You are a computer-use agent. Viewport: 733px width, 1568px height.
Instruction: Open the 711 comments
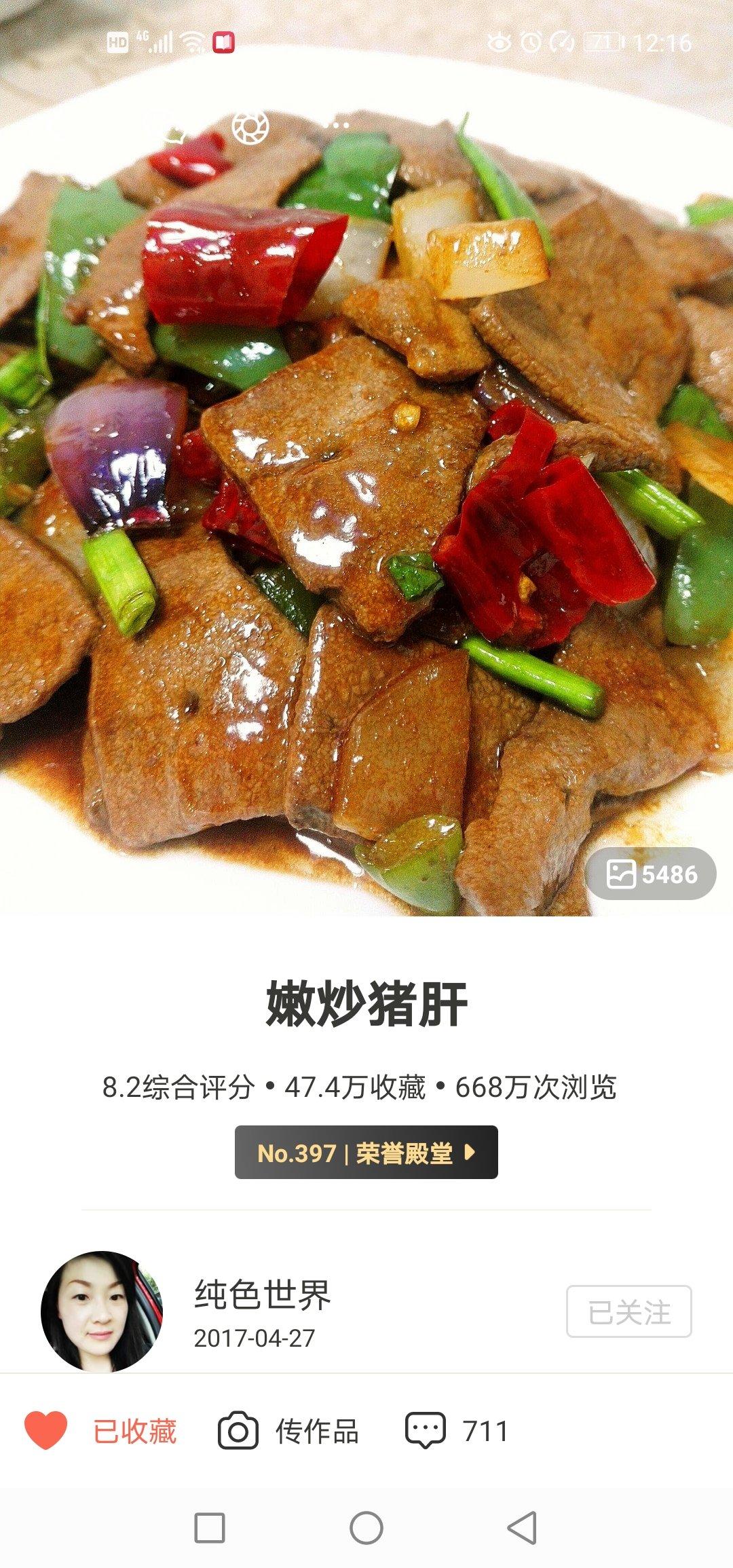click(x=457, y=1431)
